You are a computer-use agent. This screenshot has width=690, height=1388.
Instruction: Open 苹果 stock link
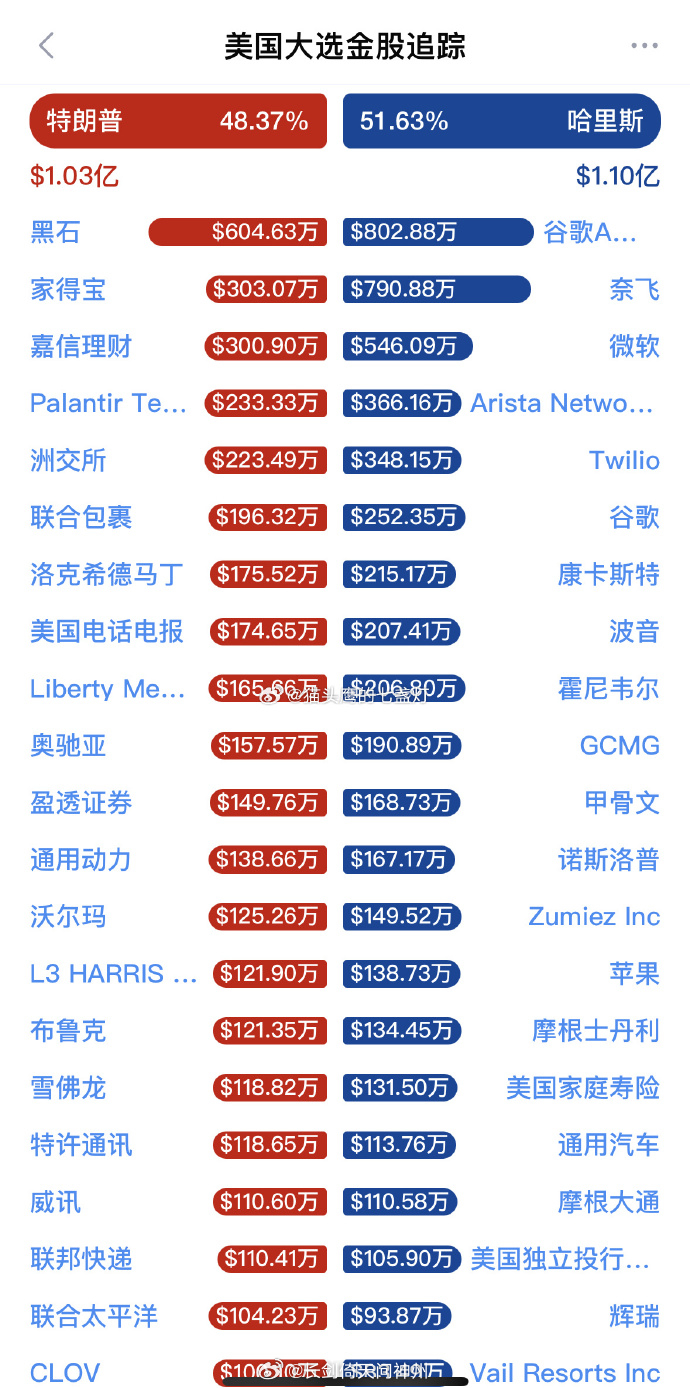pos(635,974)
